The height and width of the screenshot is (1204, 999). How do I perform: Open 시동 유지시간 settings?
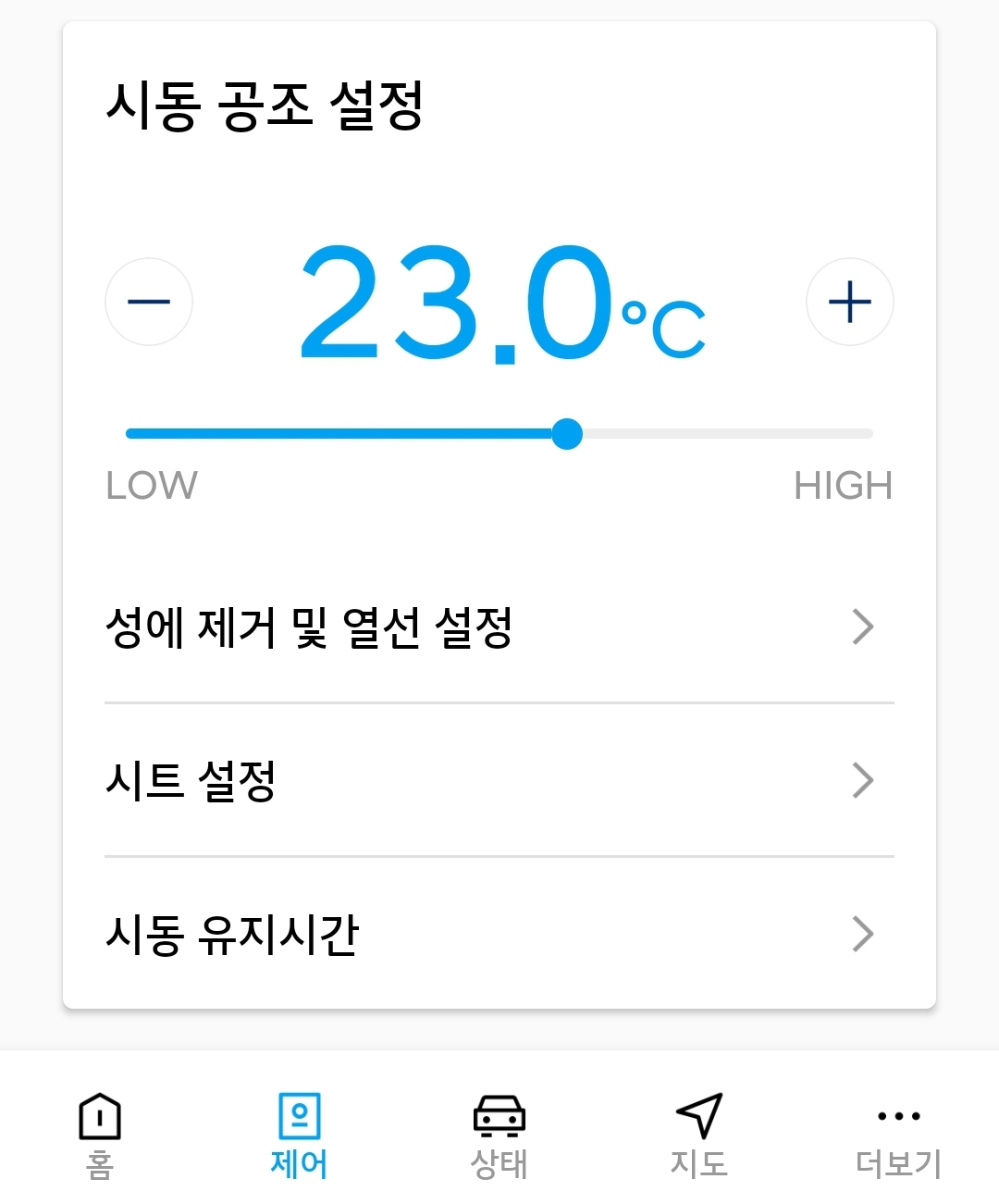[x=499, y=934]
